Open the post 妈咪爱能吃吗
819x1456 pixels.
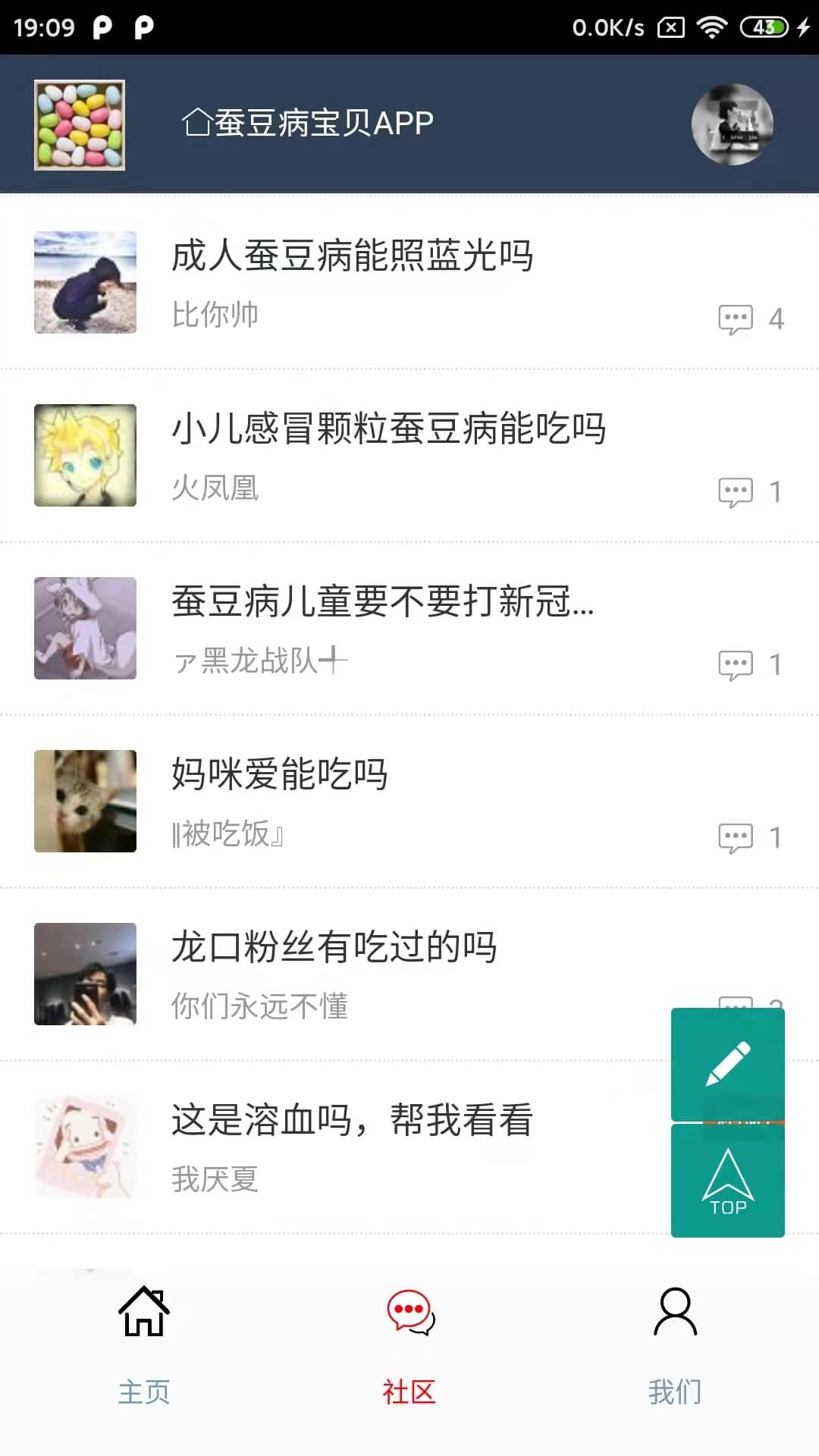pyautogui.click(x=279, y=775)
